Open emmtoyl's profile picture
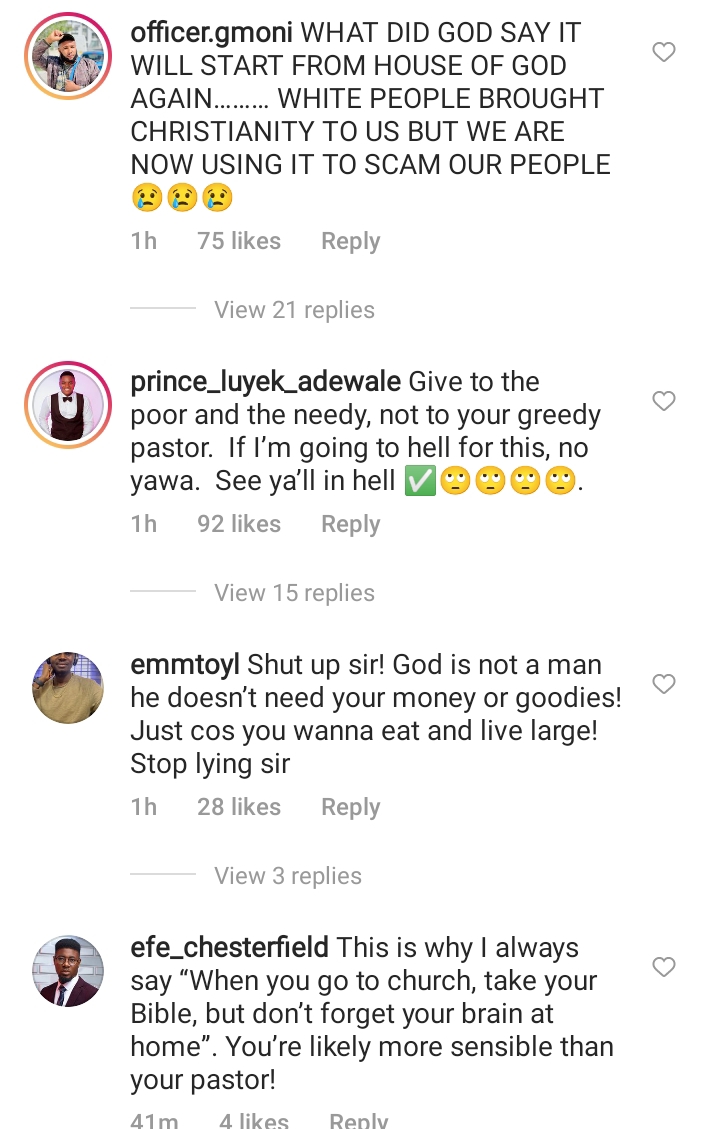 click(68, 688)
